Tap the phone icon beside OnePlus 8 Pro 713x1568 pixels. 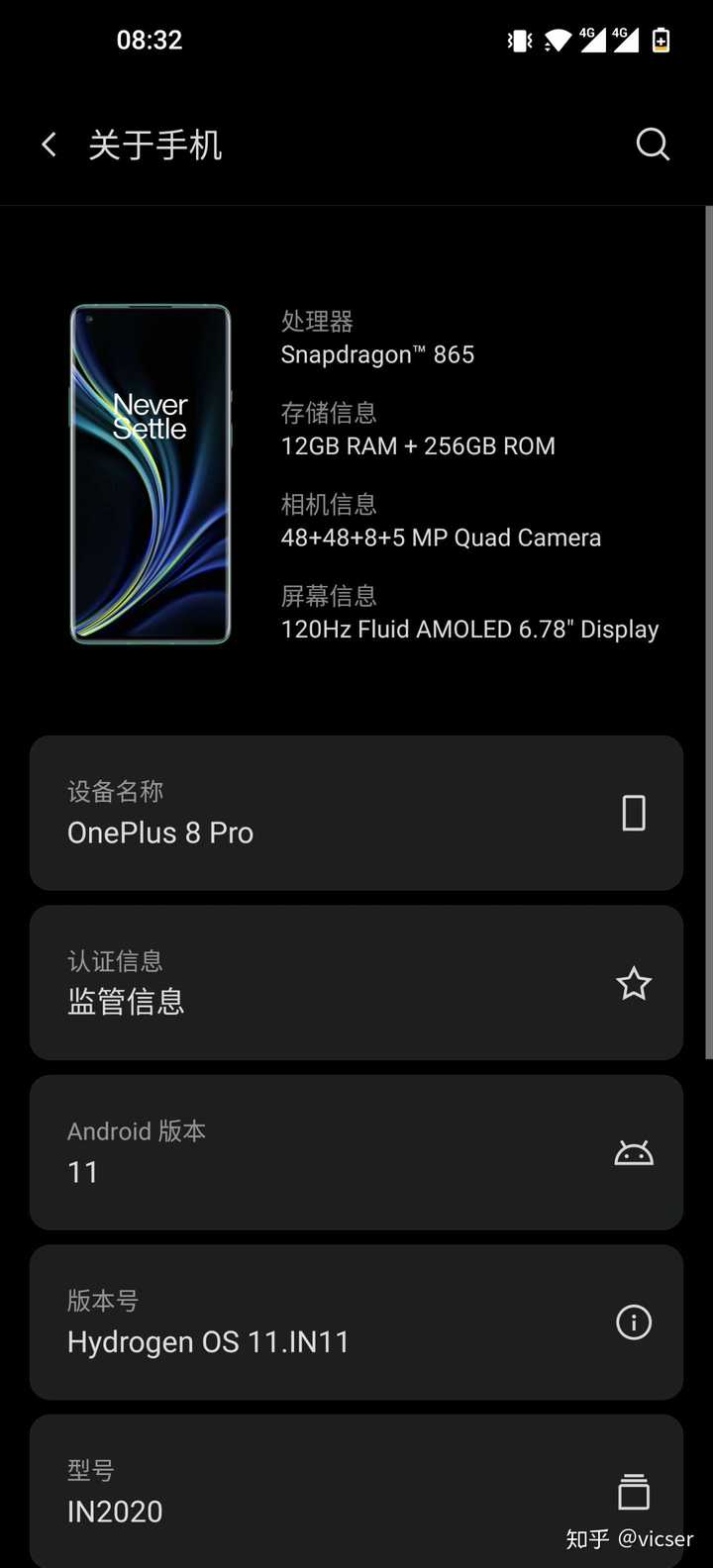tap(634, 813)
